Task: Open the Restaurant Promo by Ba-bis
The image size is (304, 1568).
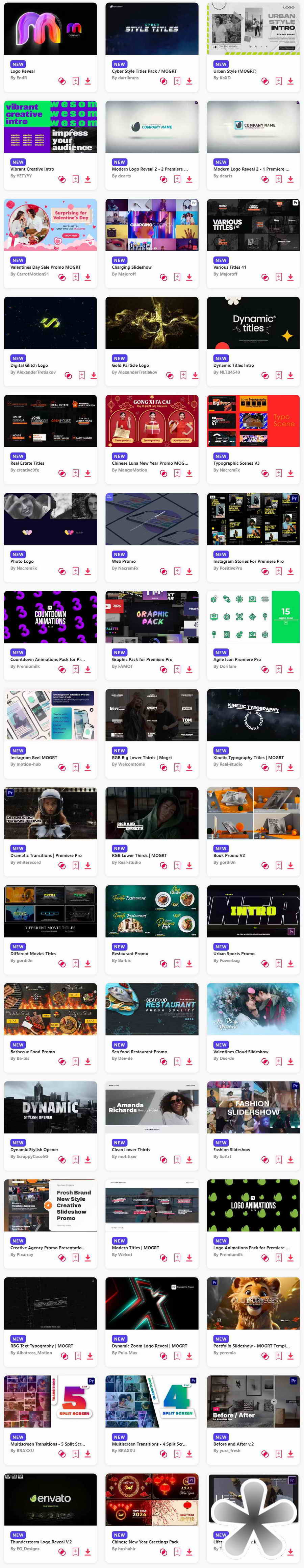Action: click(151, 911)
